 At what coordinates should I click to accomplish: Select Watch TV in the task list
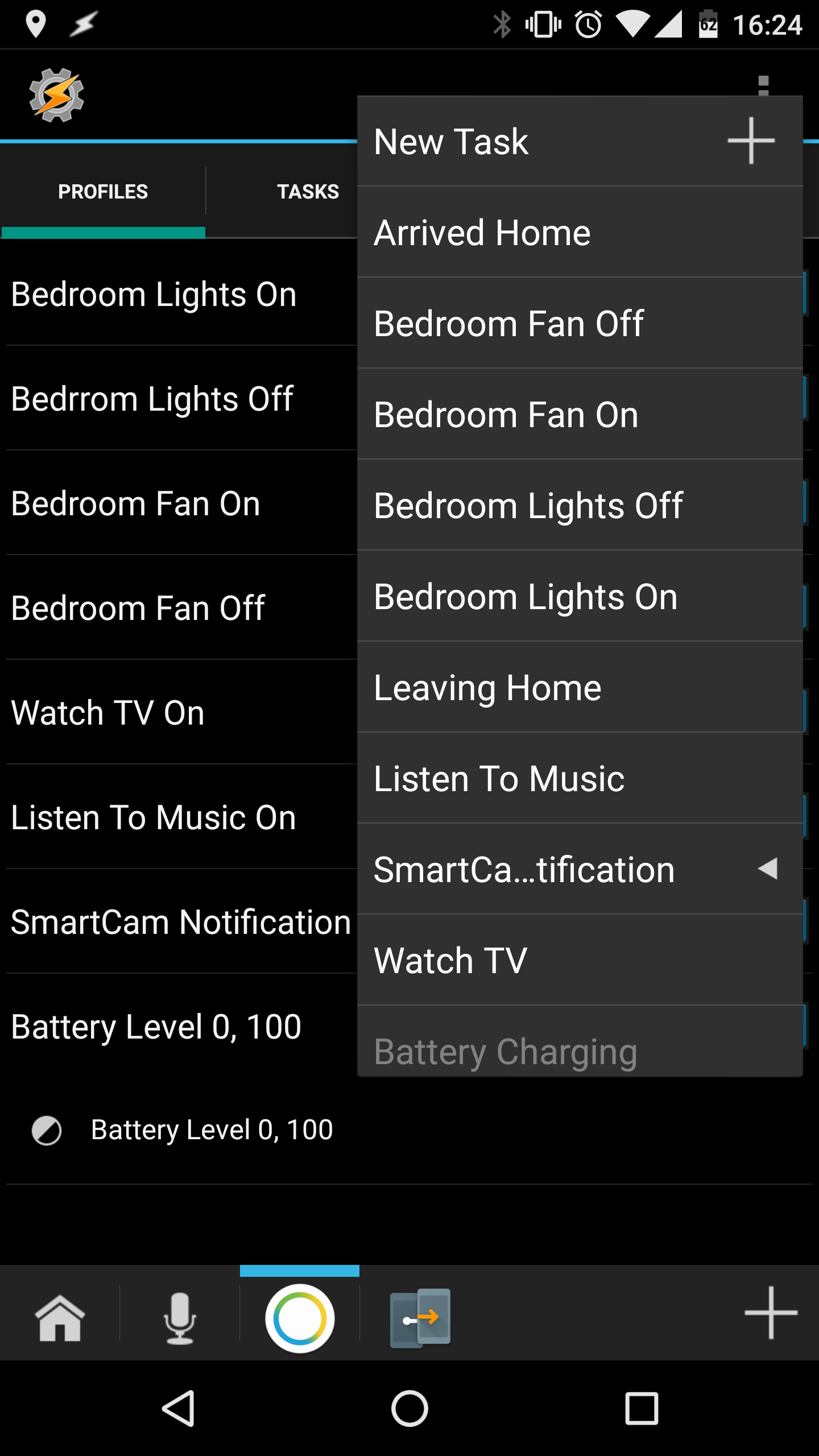(580, 960)
